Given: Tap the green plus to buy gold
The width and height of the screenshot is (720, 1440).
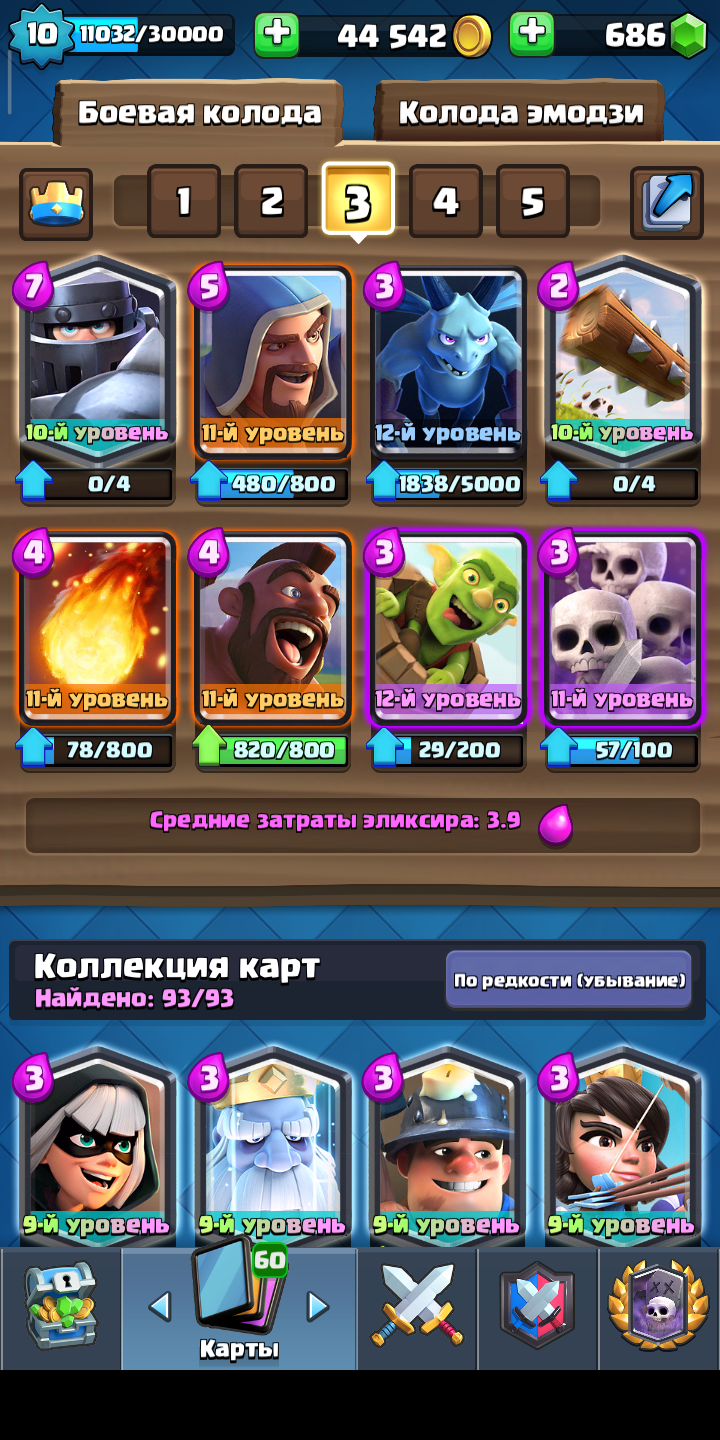Looking at the screenshot, I should click(277, 35).
